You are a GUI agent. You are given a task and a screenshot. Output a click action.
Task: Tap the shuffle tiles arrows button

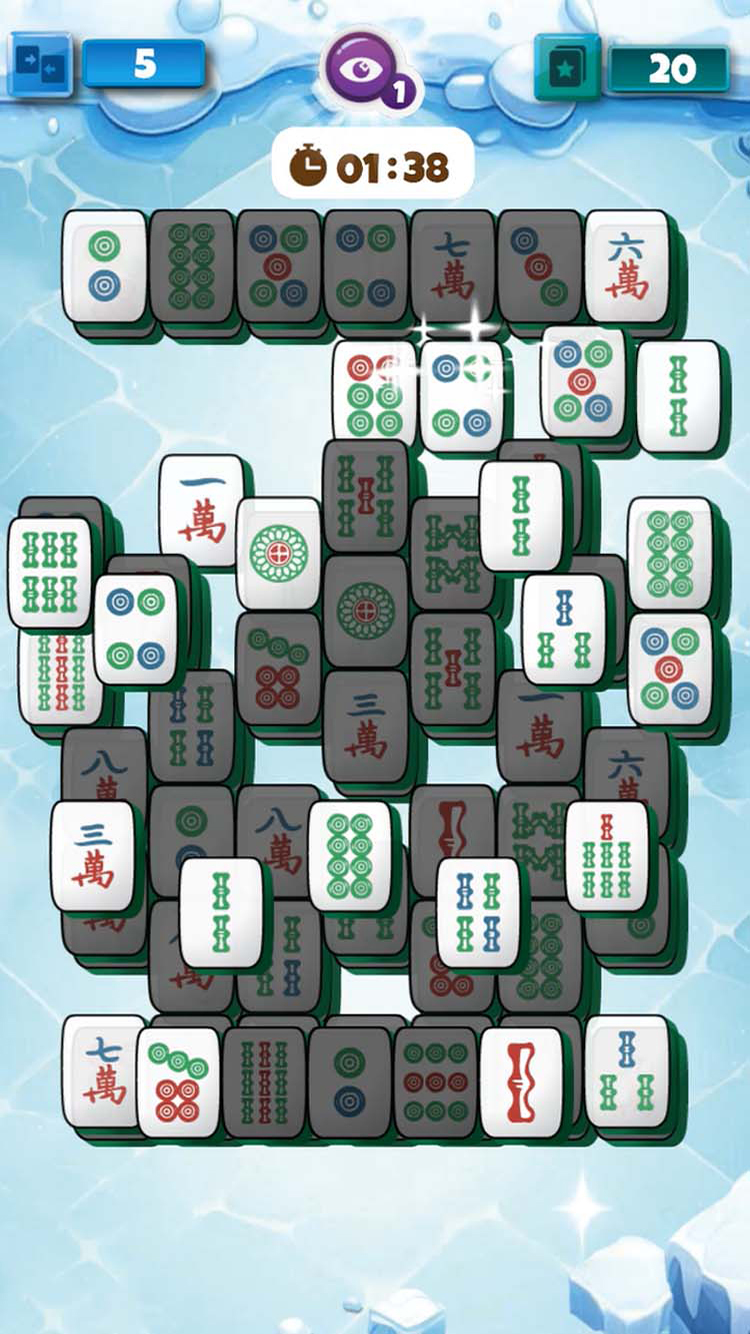40,64
